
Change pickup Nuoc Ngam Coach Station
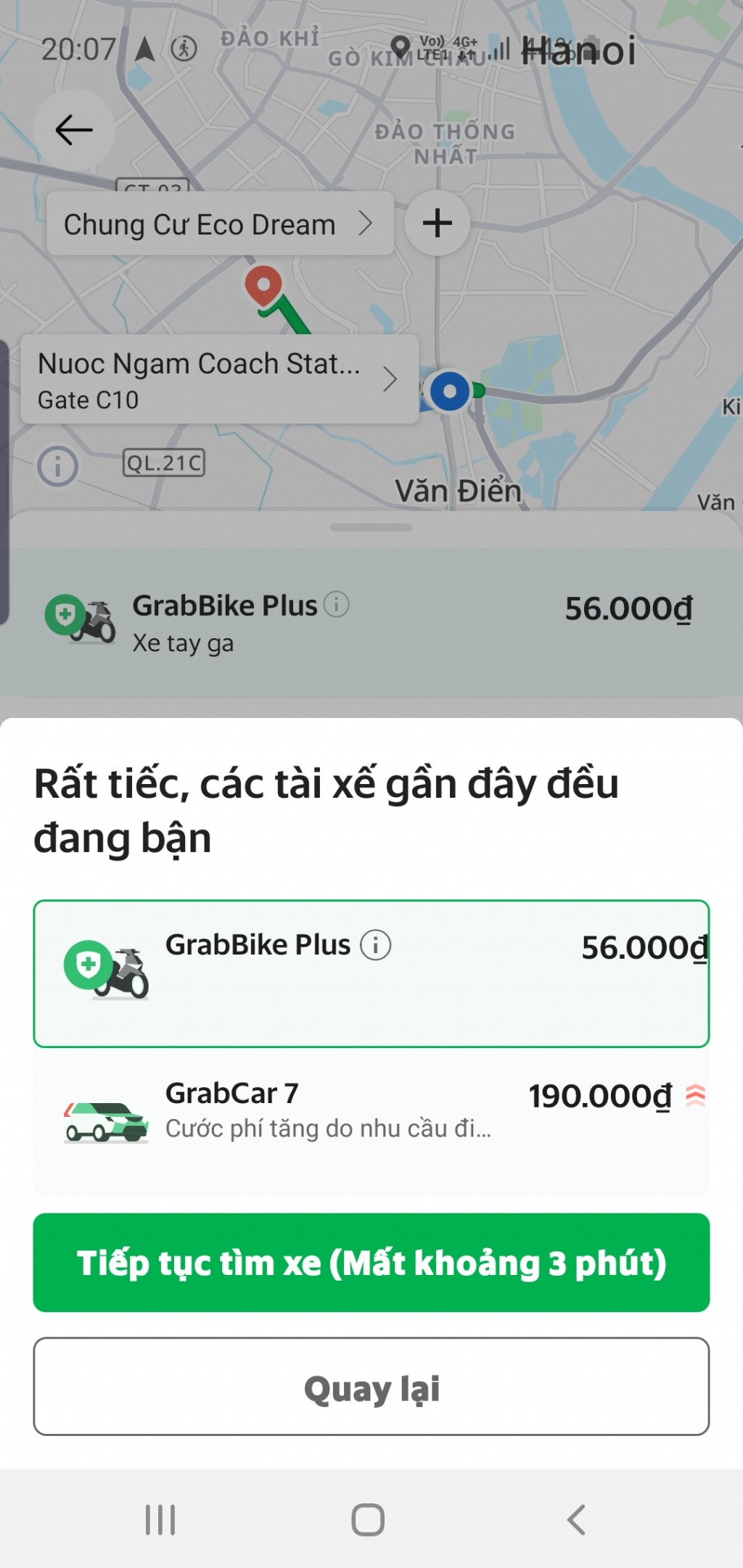tap(219, 379)
